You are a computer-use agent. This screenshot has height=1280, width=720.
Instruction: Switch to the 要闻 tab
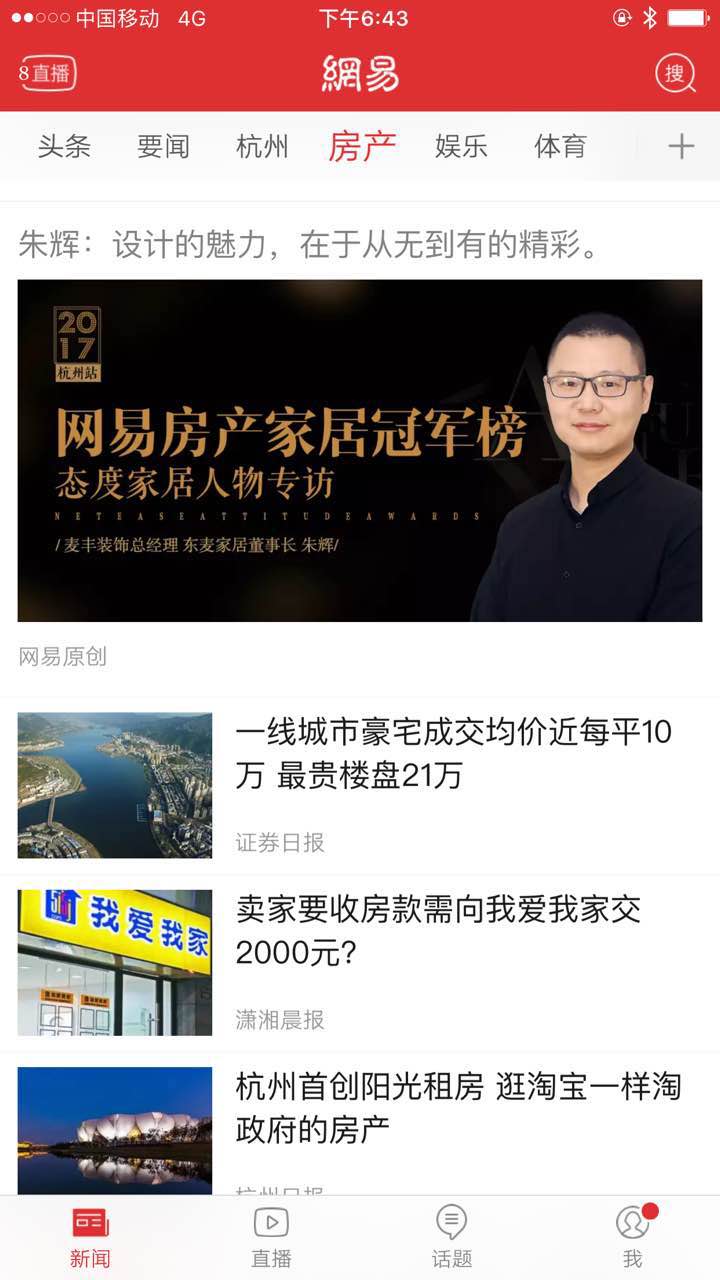pos(163,147)
